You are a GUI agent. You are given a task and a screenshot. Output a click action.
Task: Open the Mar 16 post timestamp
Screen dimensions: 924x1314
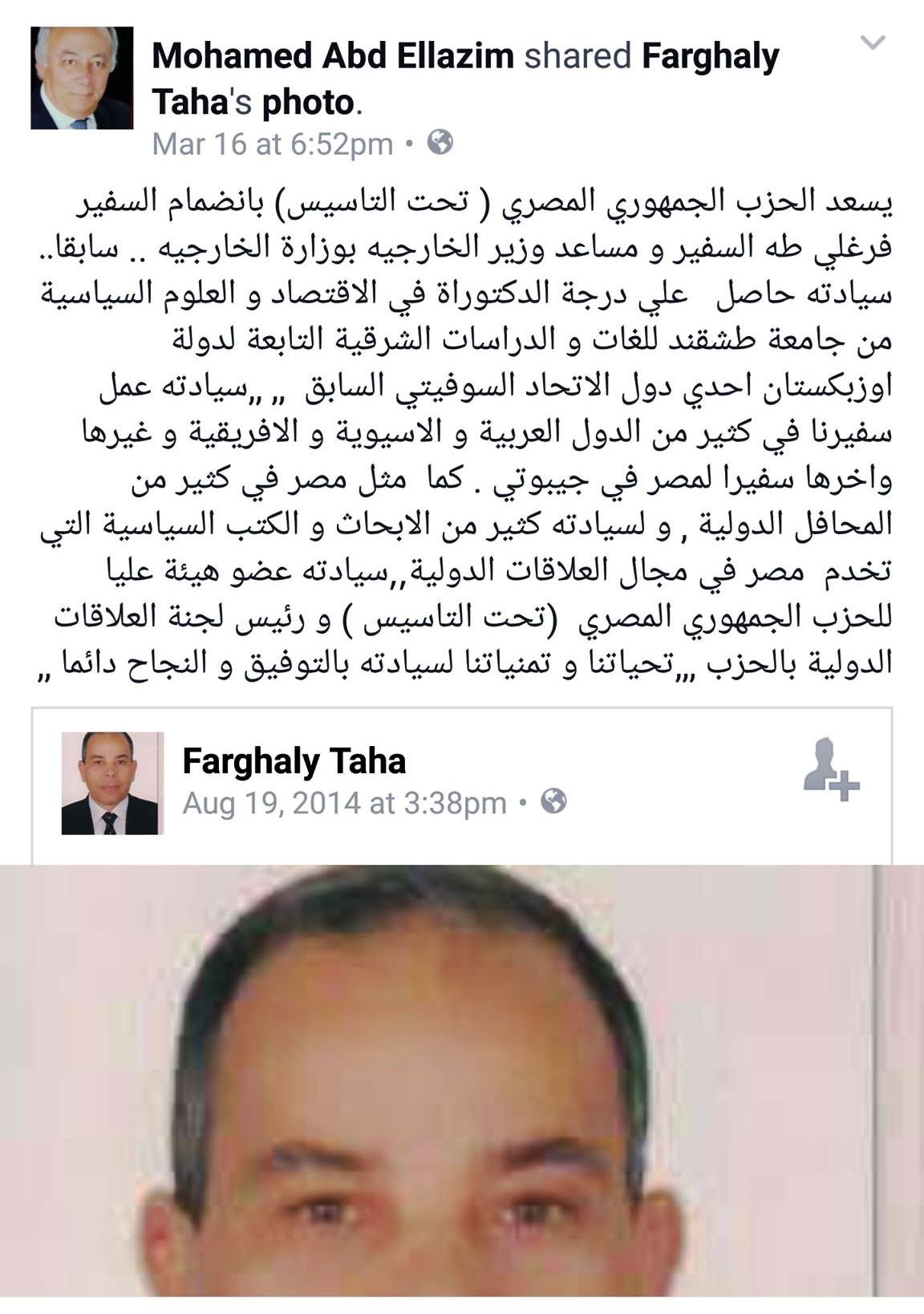272,144
